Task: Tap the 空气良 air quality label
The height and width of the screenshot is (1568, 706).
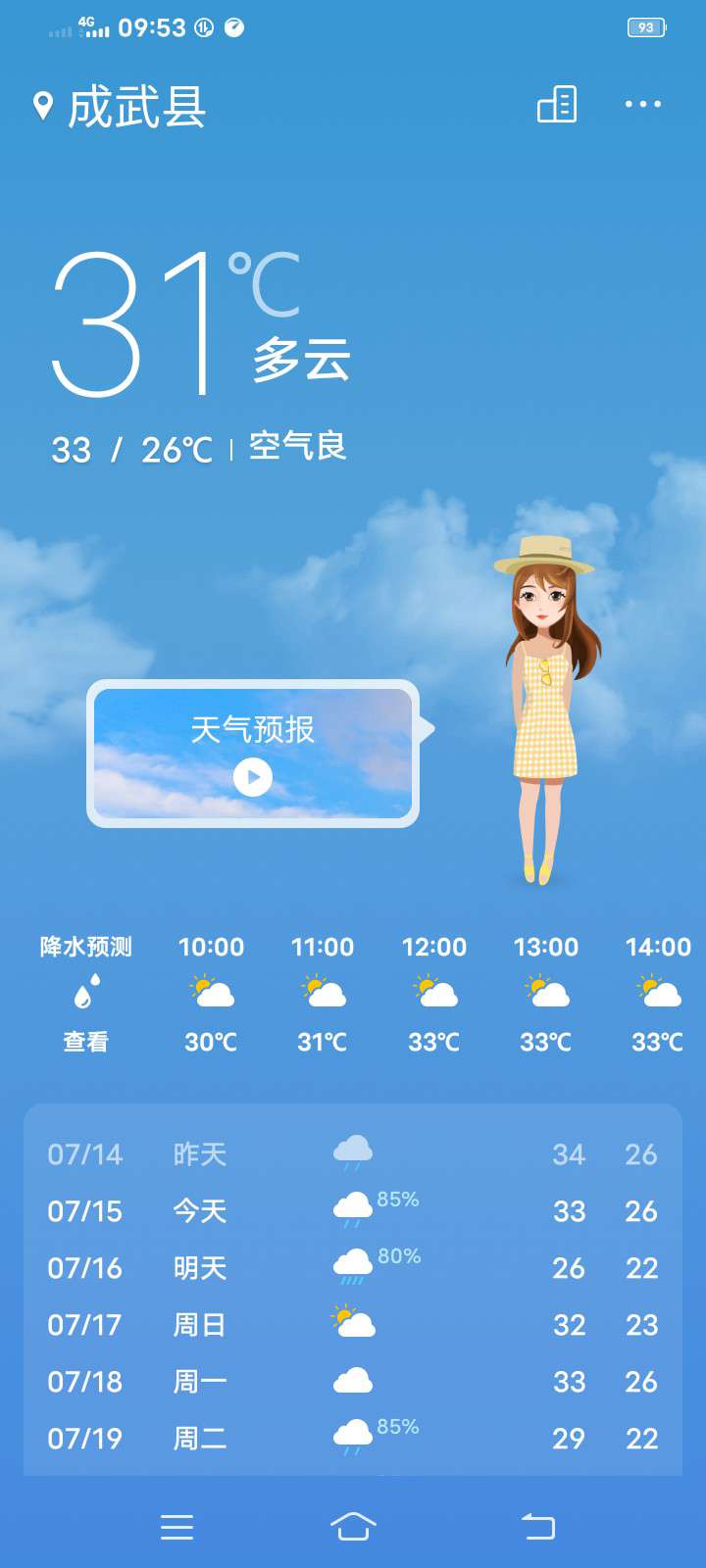Action: 297,447
